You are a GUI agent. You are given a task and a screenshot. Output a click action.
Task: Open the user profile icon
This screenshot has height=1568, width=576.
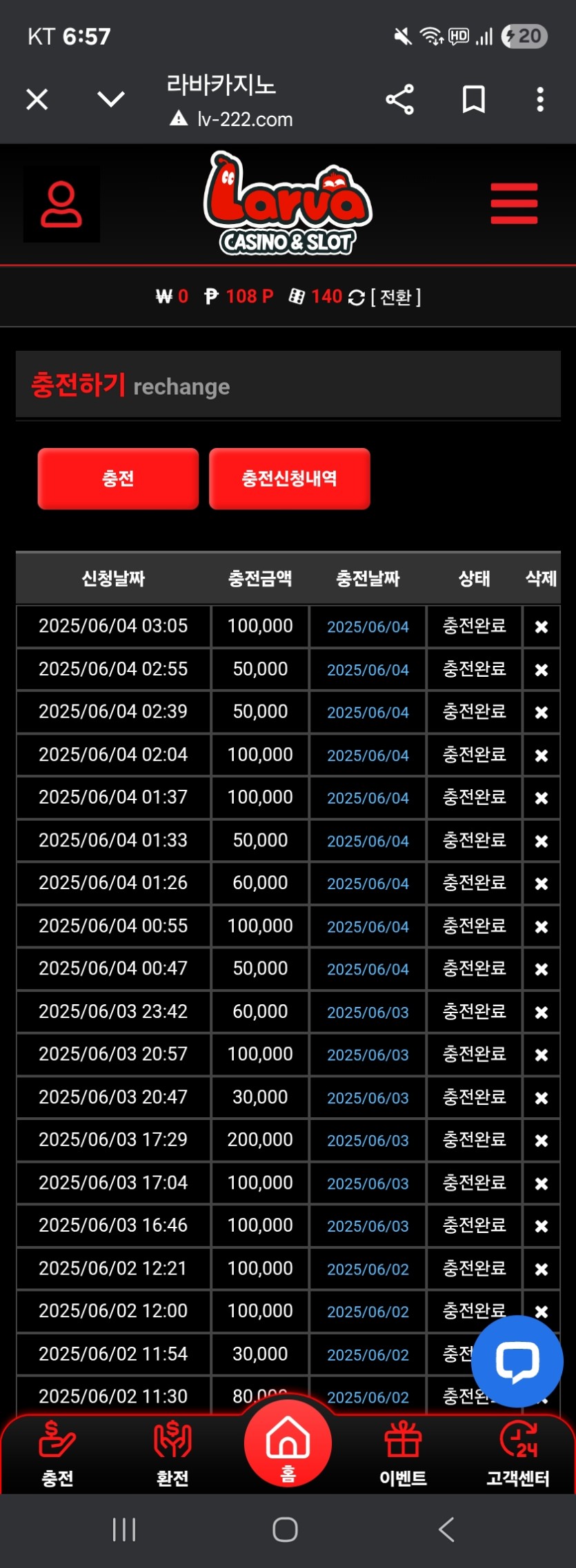tap(61, 204)
